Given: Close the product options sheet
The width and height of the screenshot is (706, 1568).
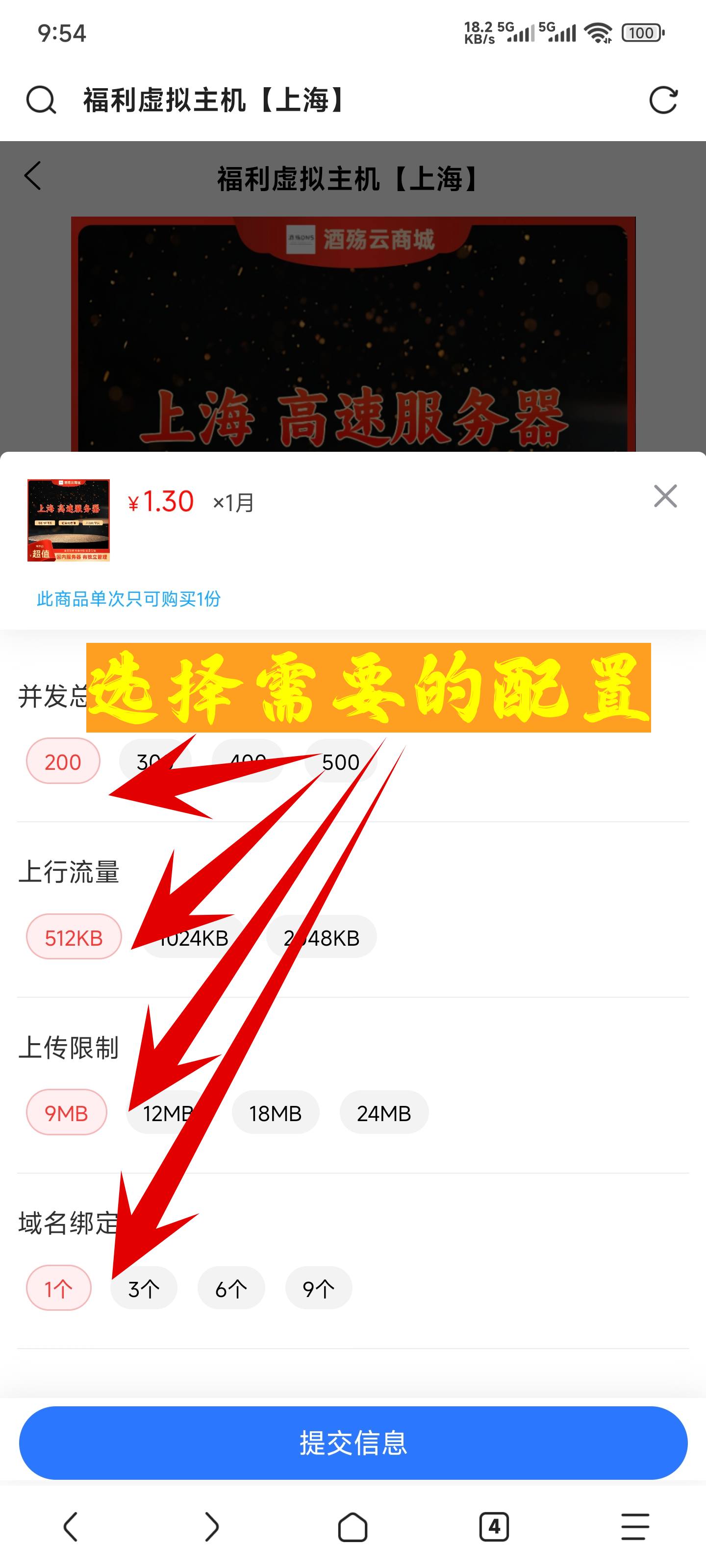Looking at the screenshot, I should click(x=665, y=497).
